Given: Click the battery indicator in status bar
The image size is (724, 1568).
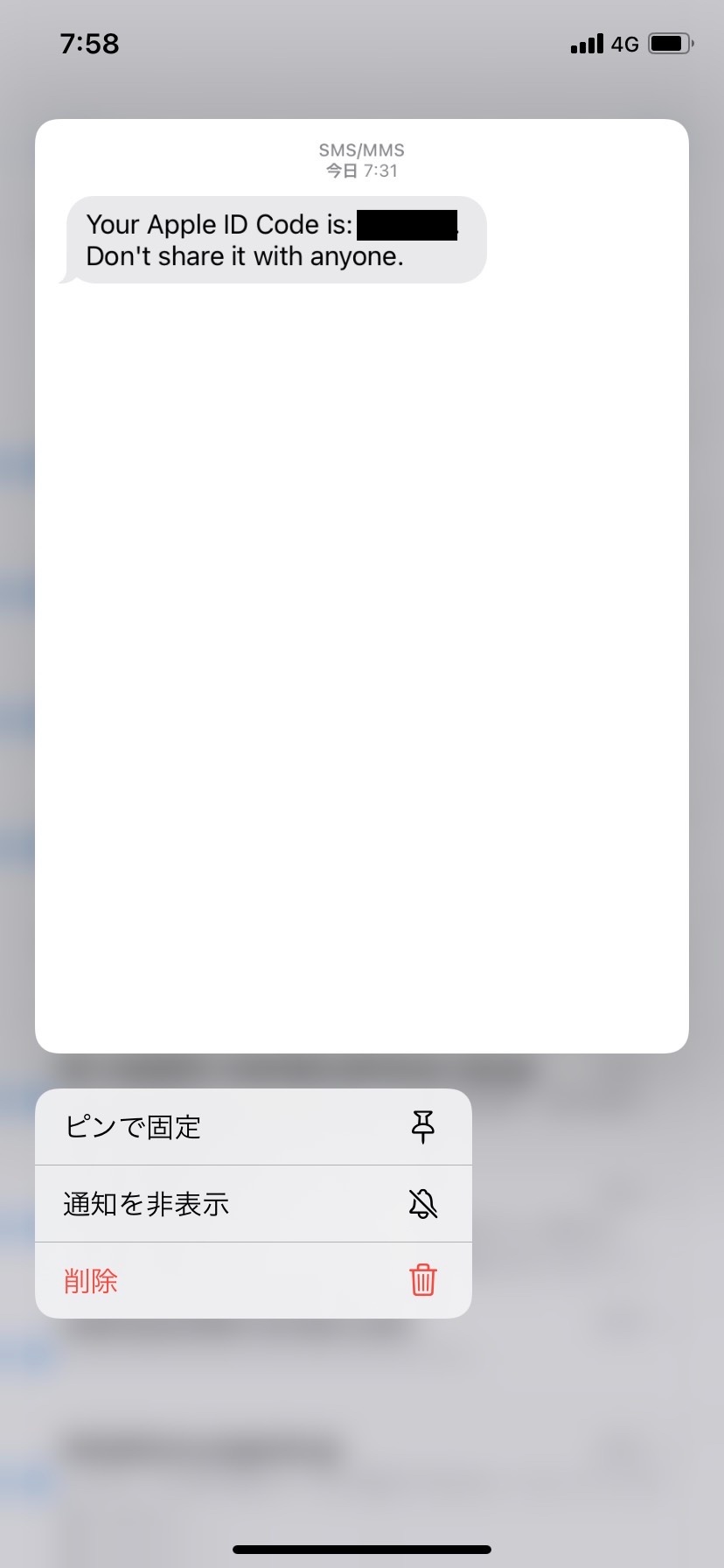Looking at the screenshot, I should coord(668,44).
